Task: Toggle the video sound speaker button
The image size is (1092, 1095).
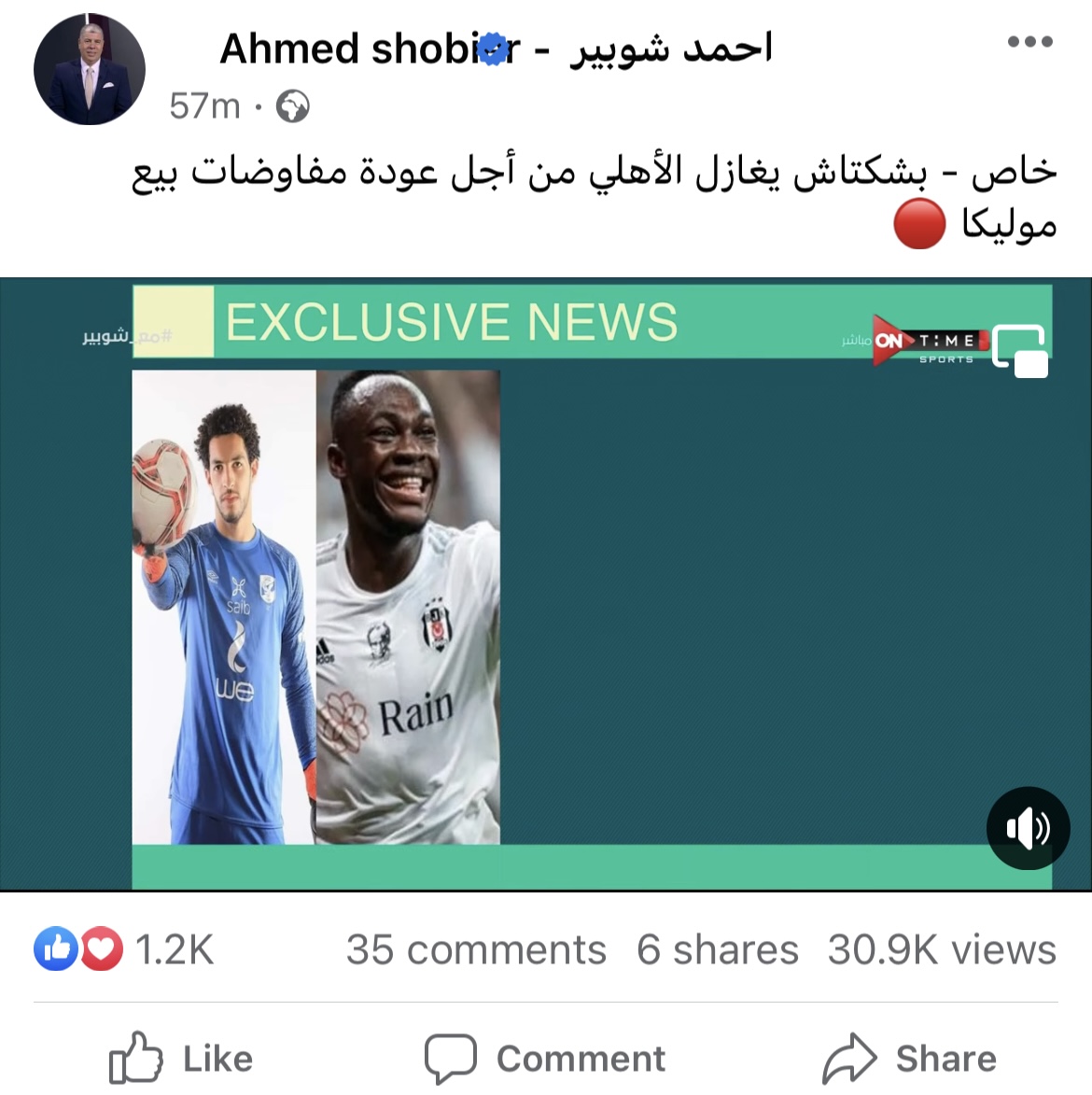Action: point(1028,828)
